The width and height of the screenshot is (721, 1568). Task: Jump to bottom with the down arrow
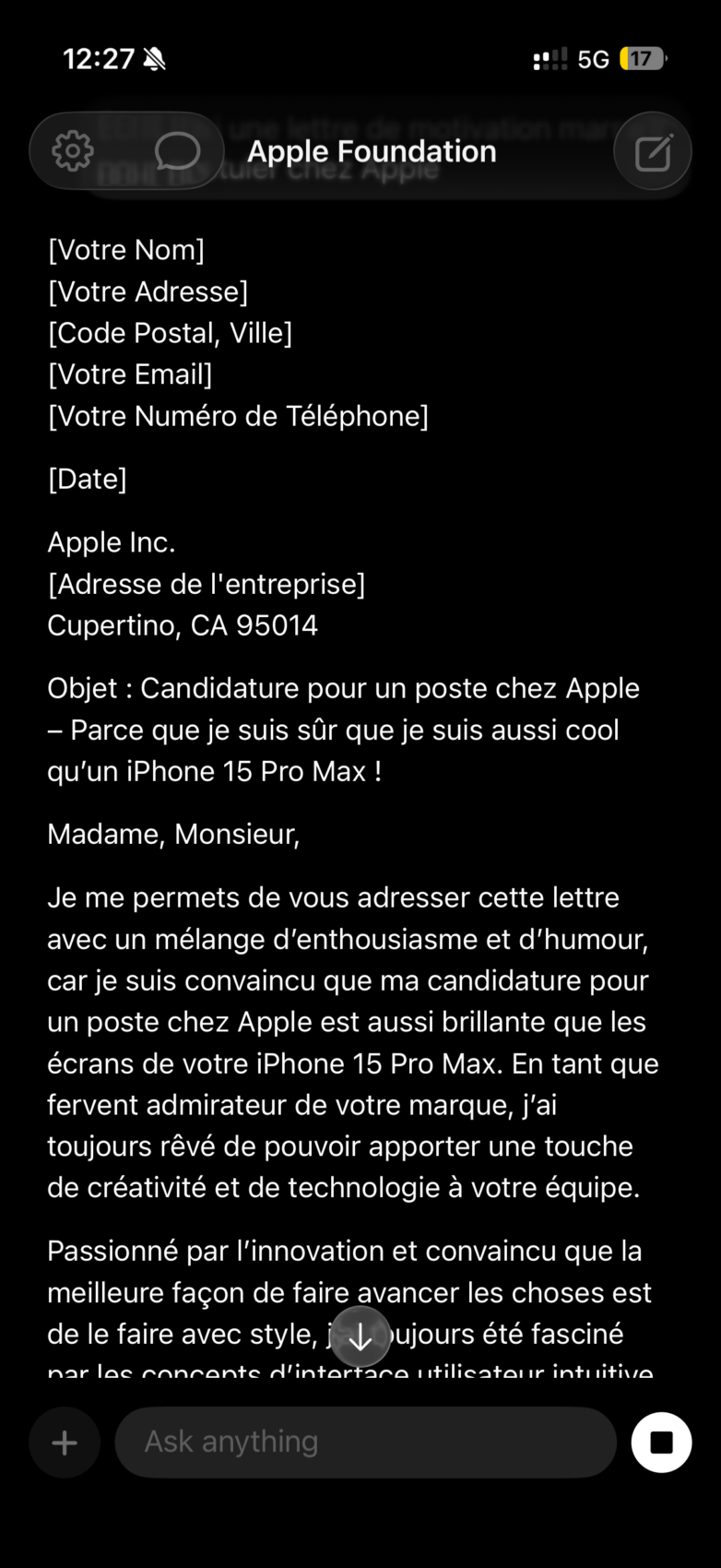tap(360, 1336)
